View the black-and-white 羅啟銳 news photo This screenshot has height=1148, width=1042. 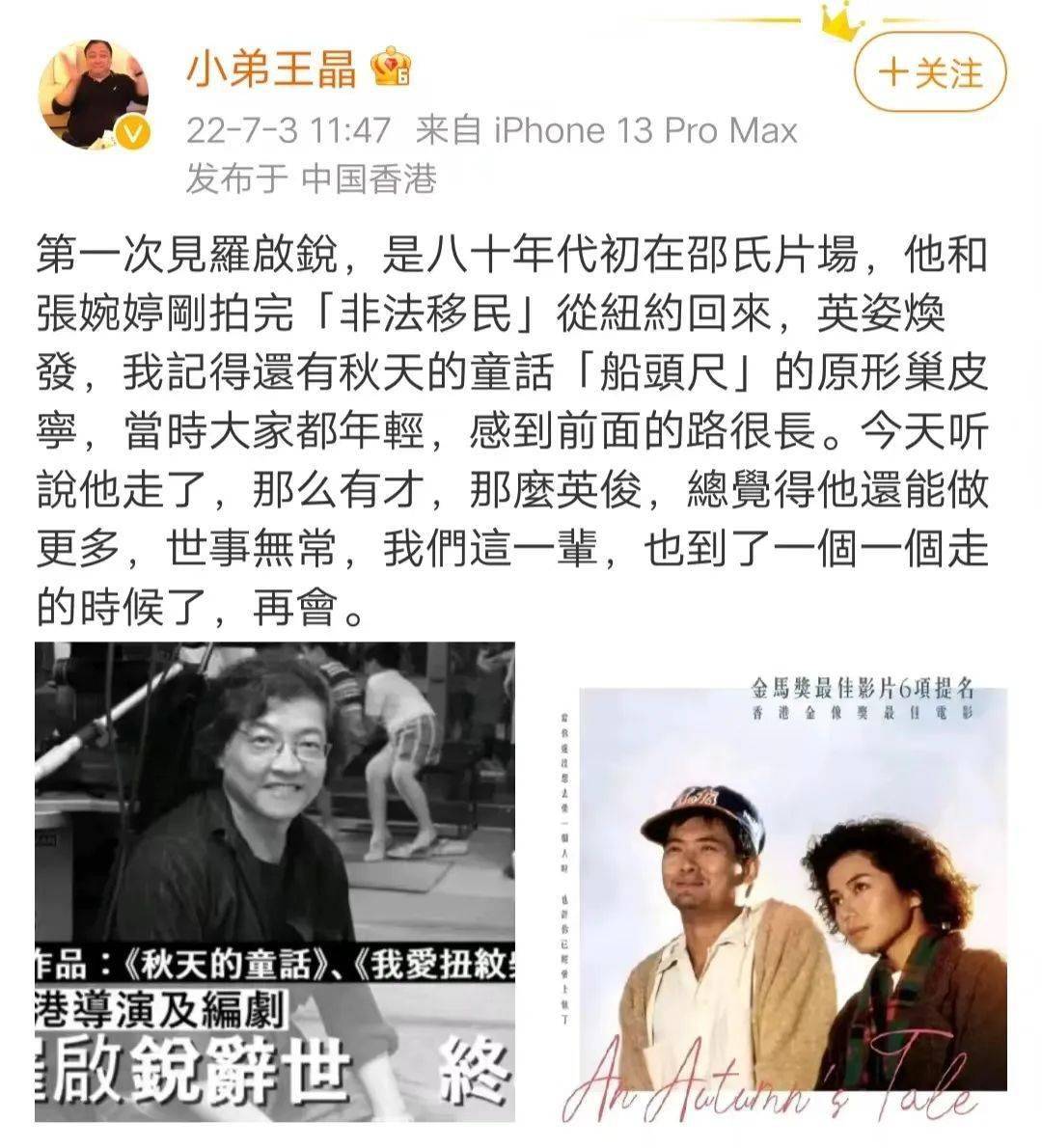click(275, 881)
